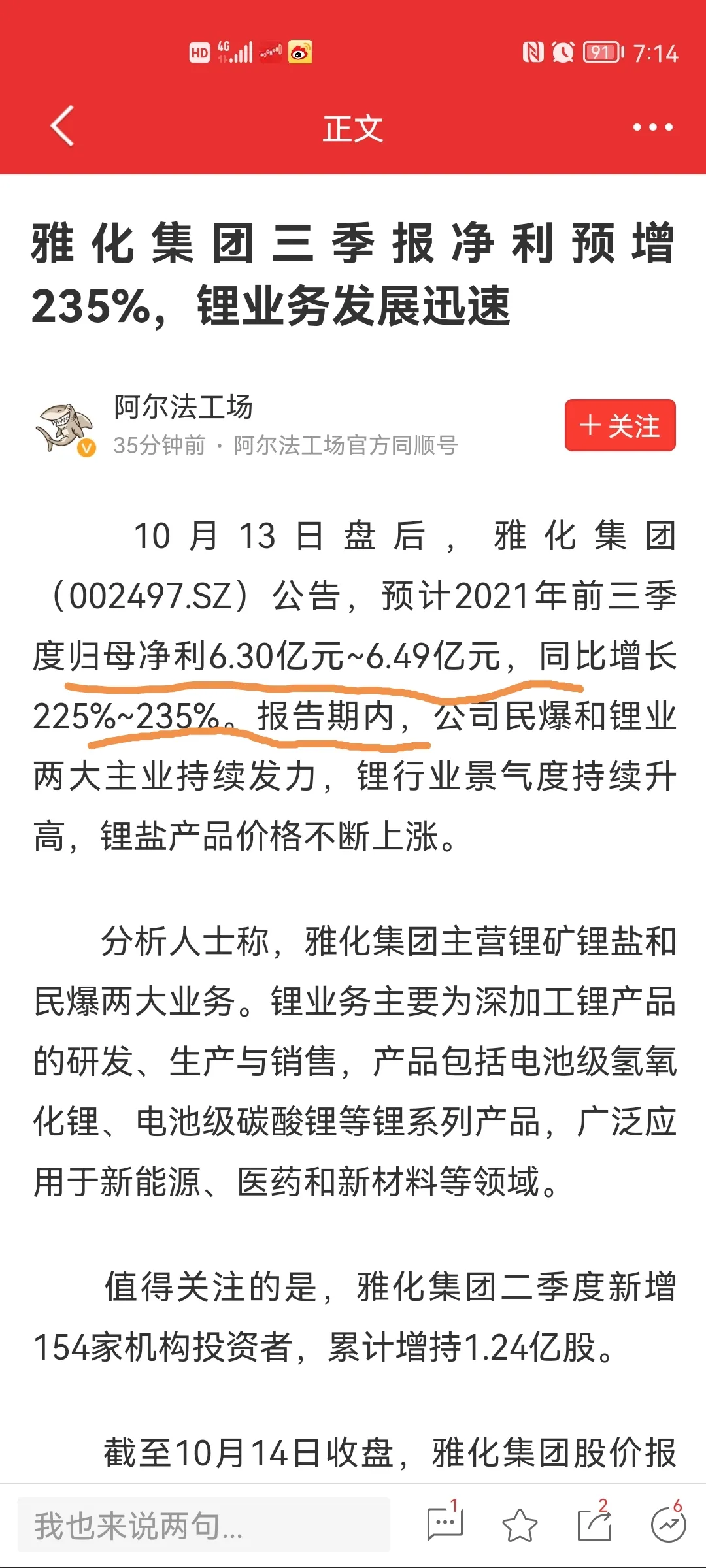Go back from the article page
This screenshot has height=1568, width=706.
63,126
